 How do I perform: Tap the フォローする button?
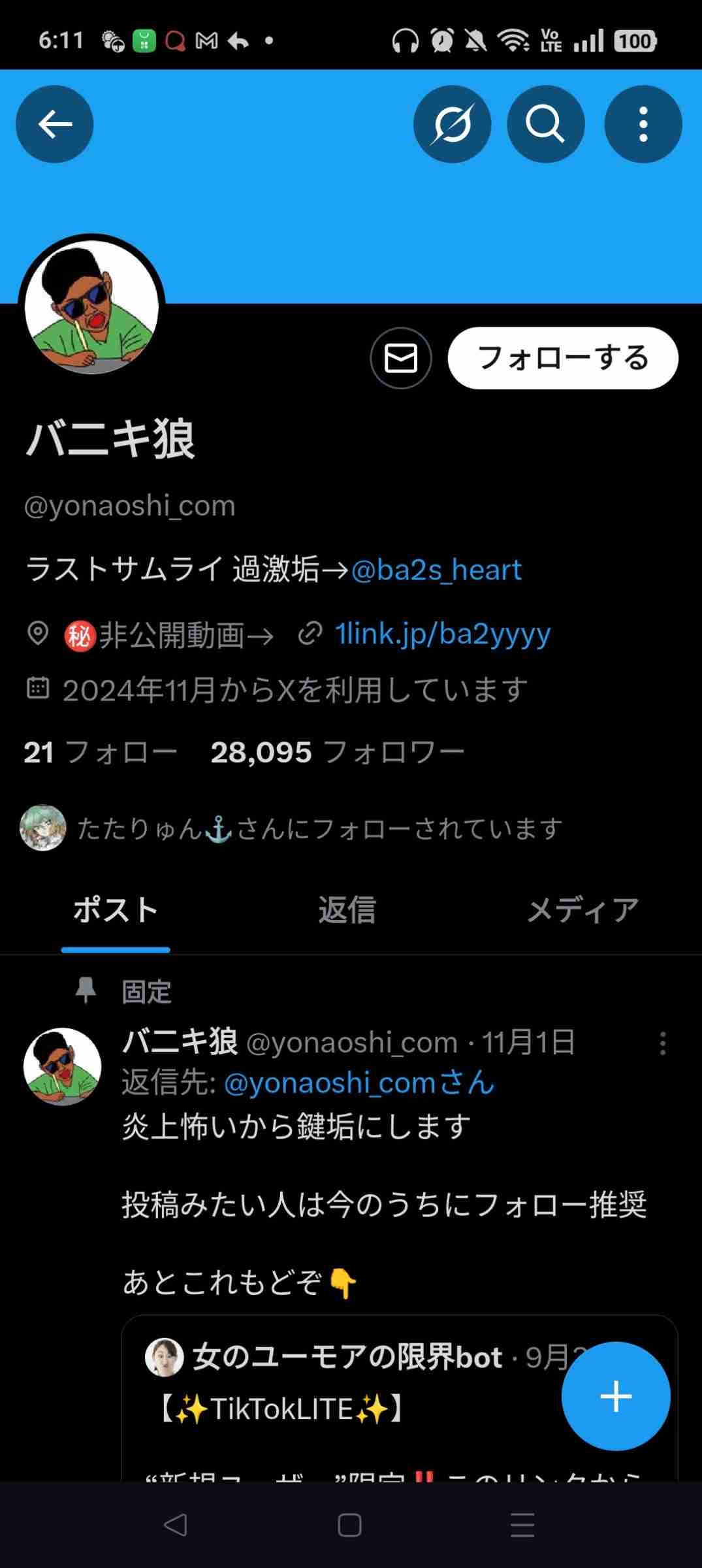tap(562, 358)
